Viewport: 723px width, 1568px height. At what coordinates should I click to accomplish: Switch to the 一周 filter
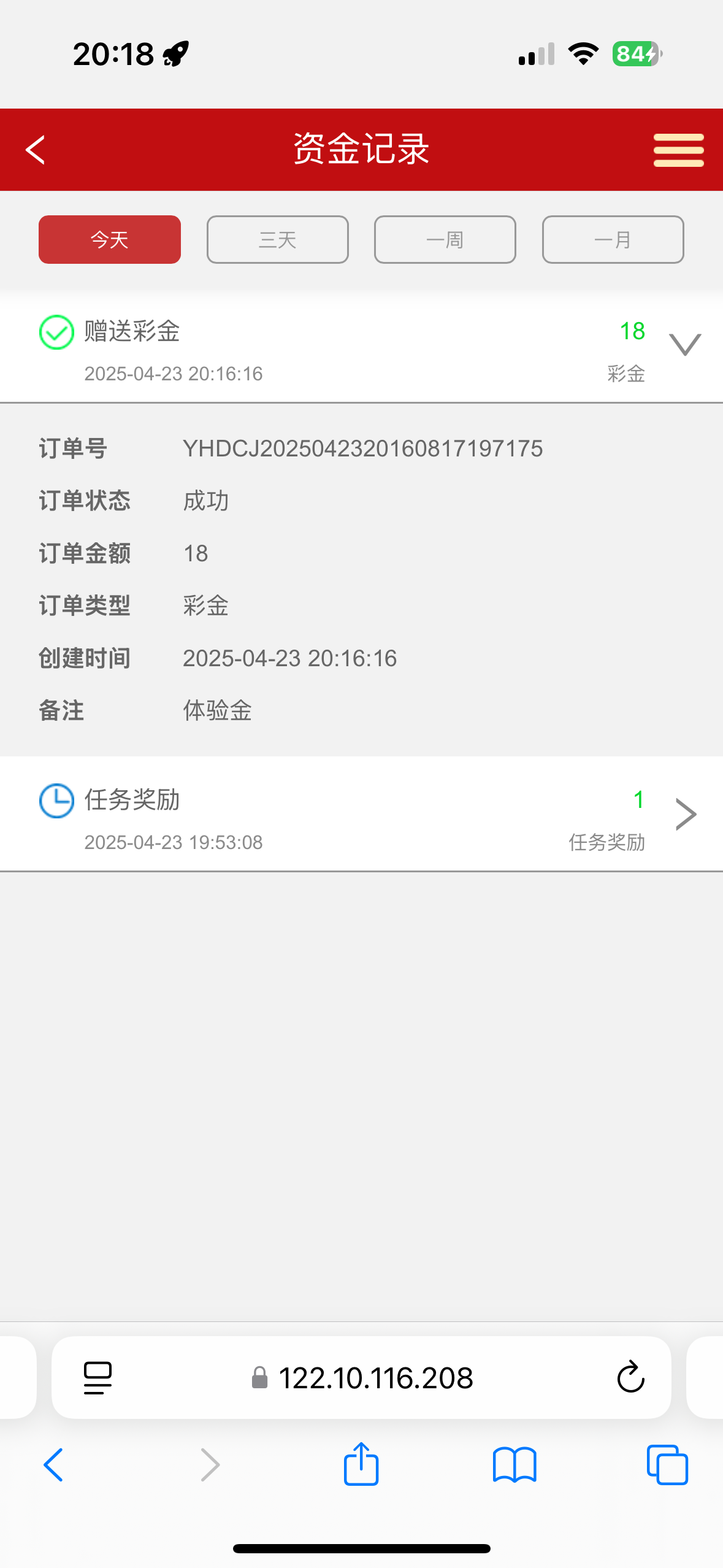(x=445, y=239)
